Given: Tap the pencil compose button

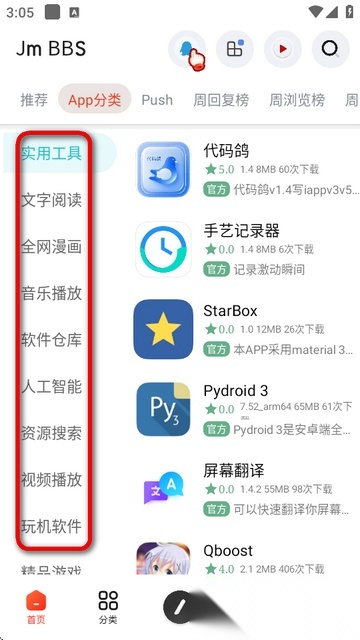Looking at the screenshot, I should [x=180, y=607].
